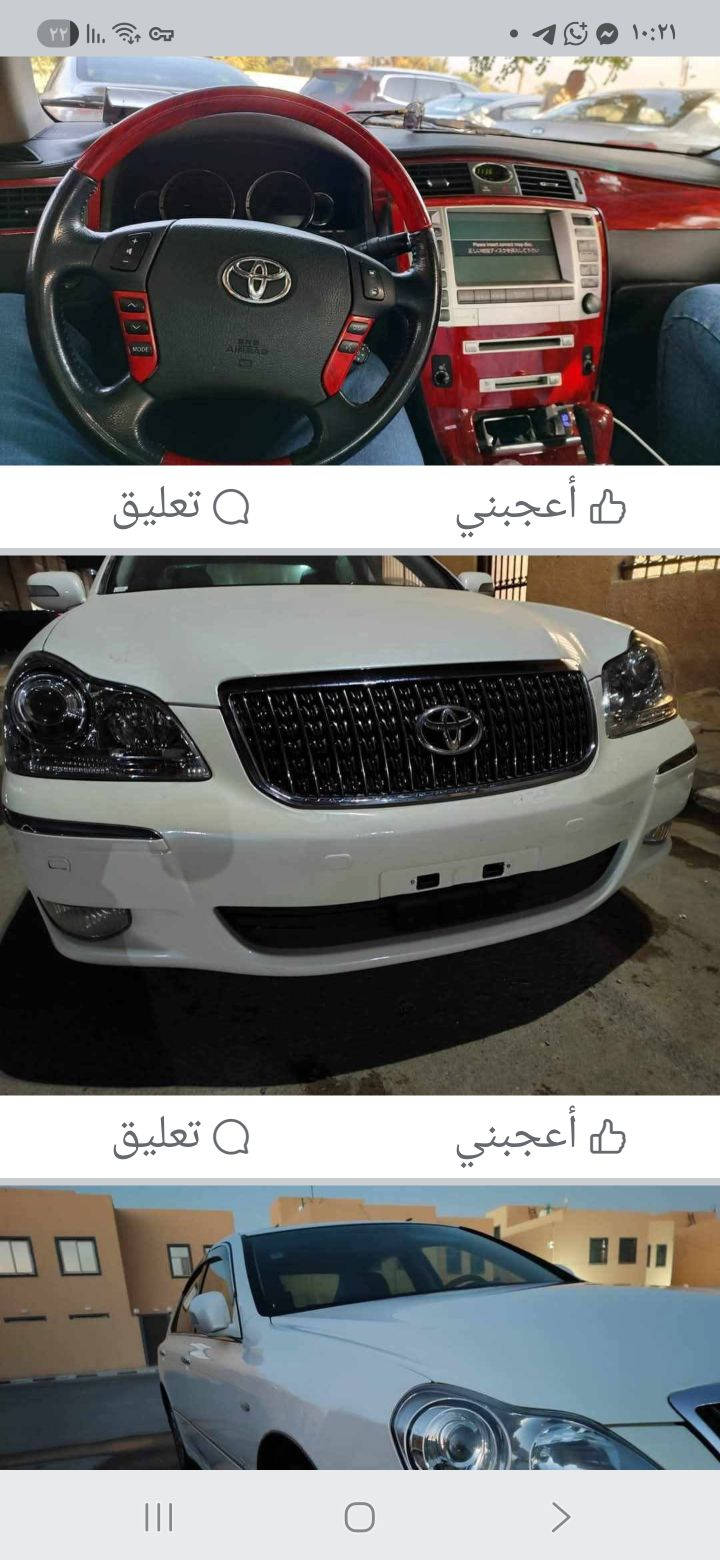Image resolution: width=720 pixels, height=1560 pixels.
Task: Comment on the white car front grille photo
Action: [180, 1137]
